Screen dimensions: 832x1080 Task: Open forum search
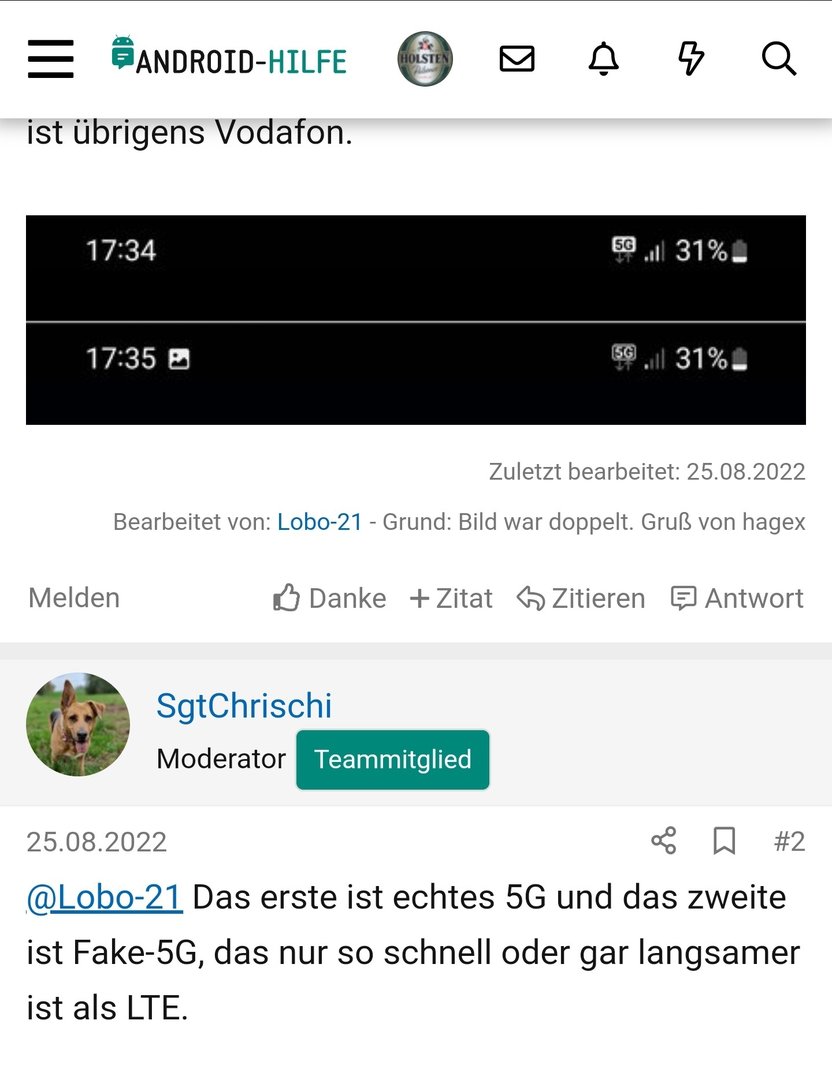[778, 59]
